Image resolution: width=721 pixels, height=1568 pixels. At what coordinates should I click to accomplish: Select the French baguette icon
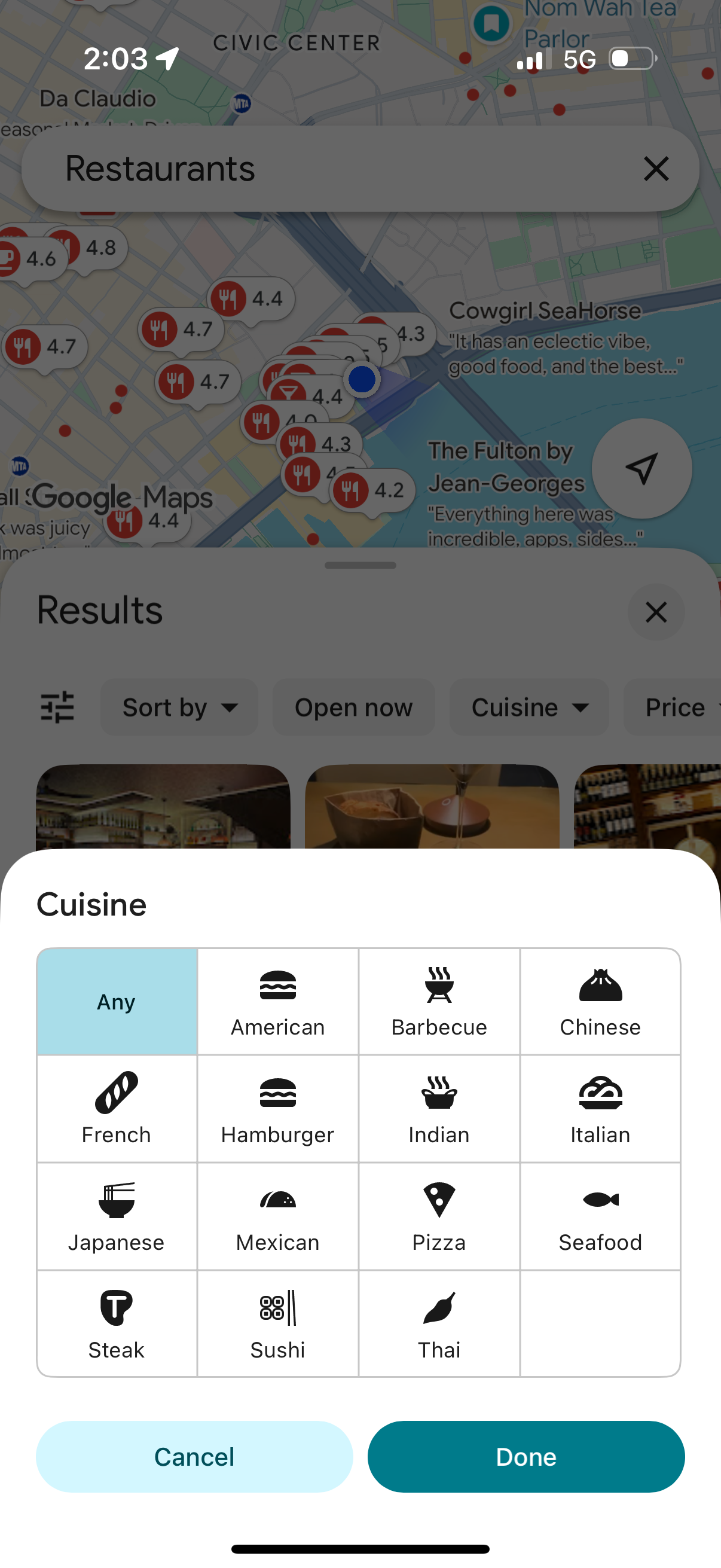[x=116, y=1093]
